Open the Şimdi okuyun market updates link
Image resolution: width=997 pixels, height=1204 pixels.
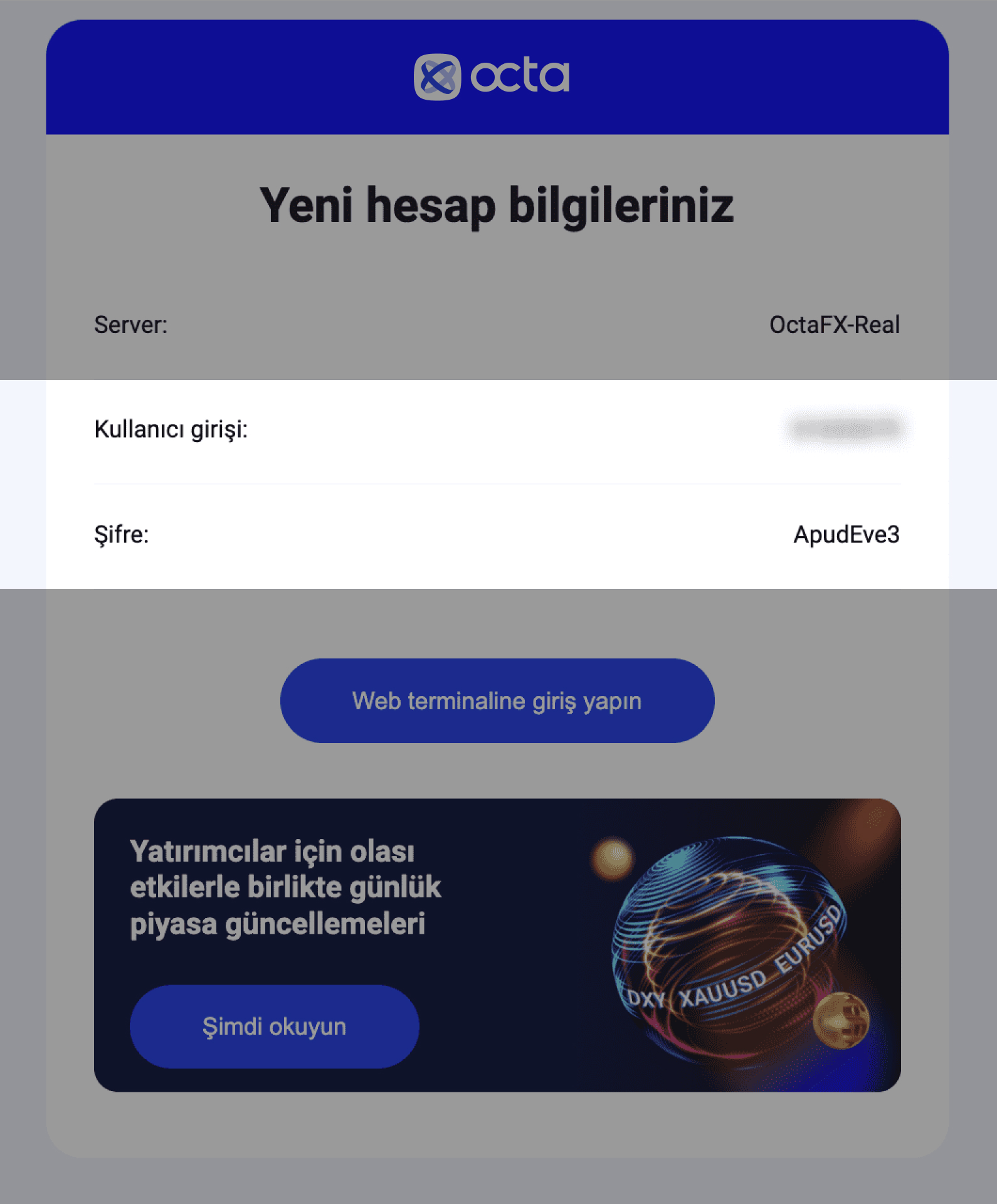click(x=274, y=1027)
